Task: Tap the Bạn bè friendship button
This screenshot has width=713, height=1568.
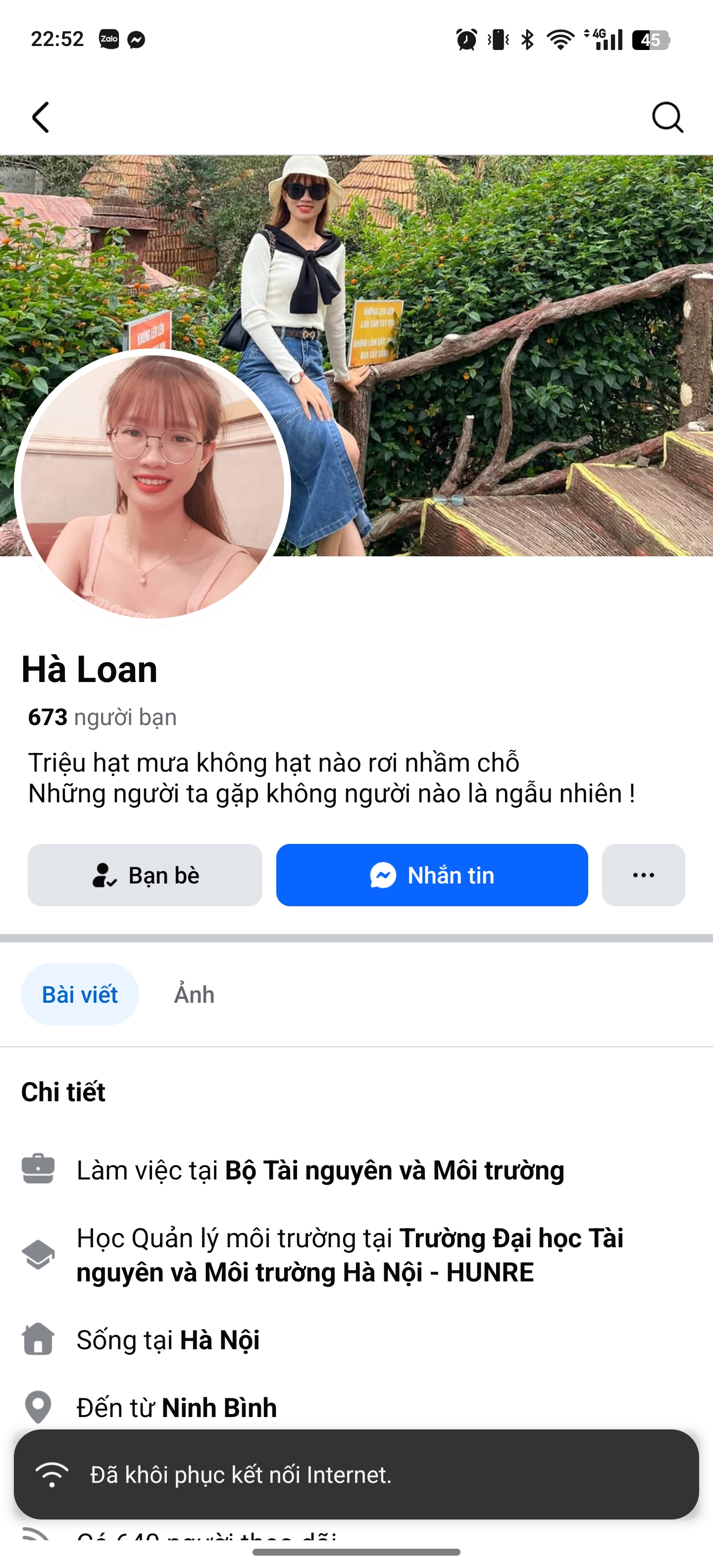Action: [145, 875]
